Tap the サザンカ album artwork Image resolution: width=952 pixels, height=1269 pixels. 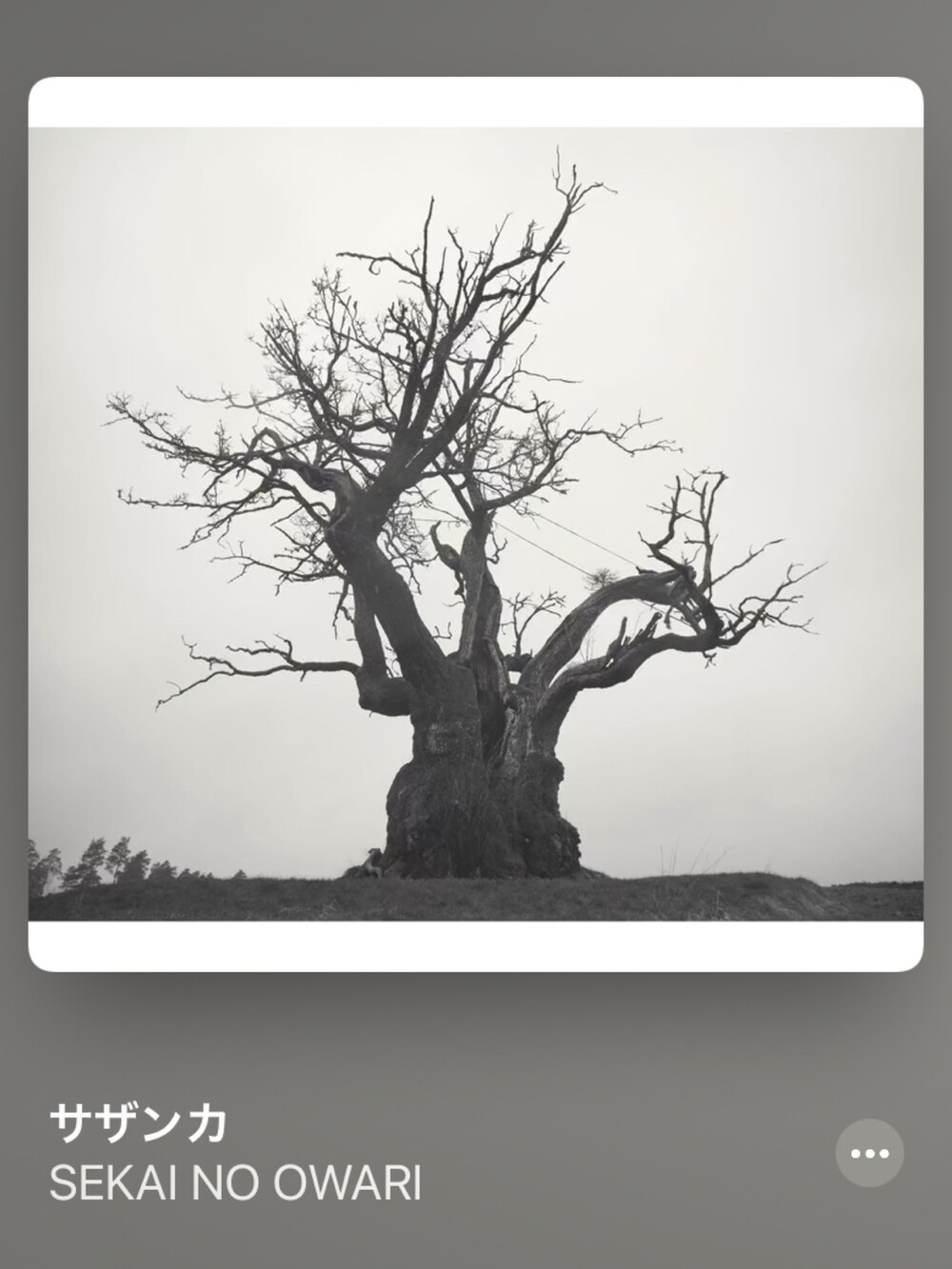coord(476,524)
